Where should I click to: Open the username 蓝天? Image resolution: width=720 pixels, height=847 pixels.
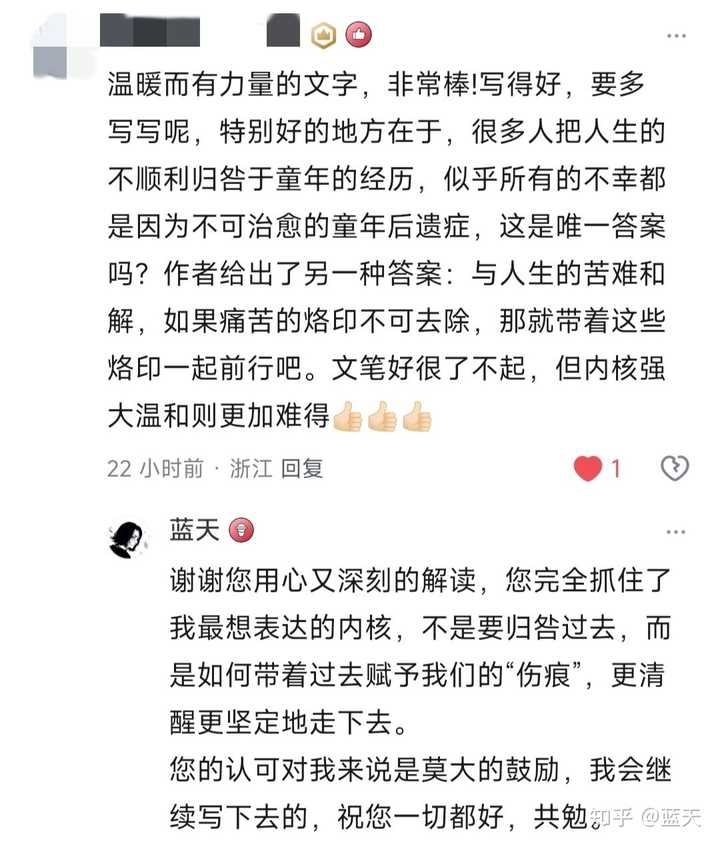point(194,530)
